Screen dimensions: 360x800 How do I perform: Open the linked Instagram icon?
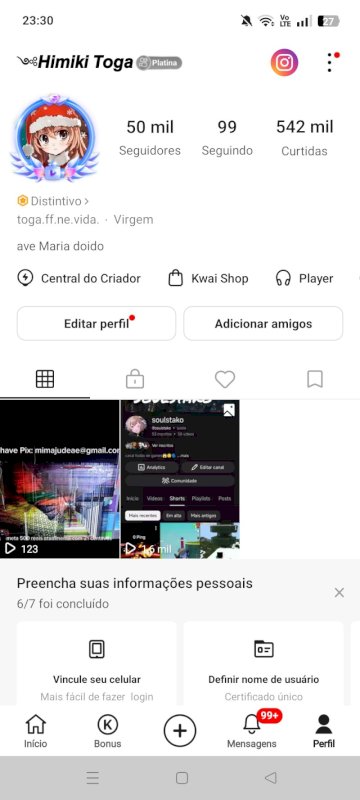click(284, 62)
